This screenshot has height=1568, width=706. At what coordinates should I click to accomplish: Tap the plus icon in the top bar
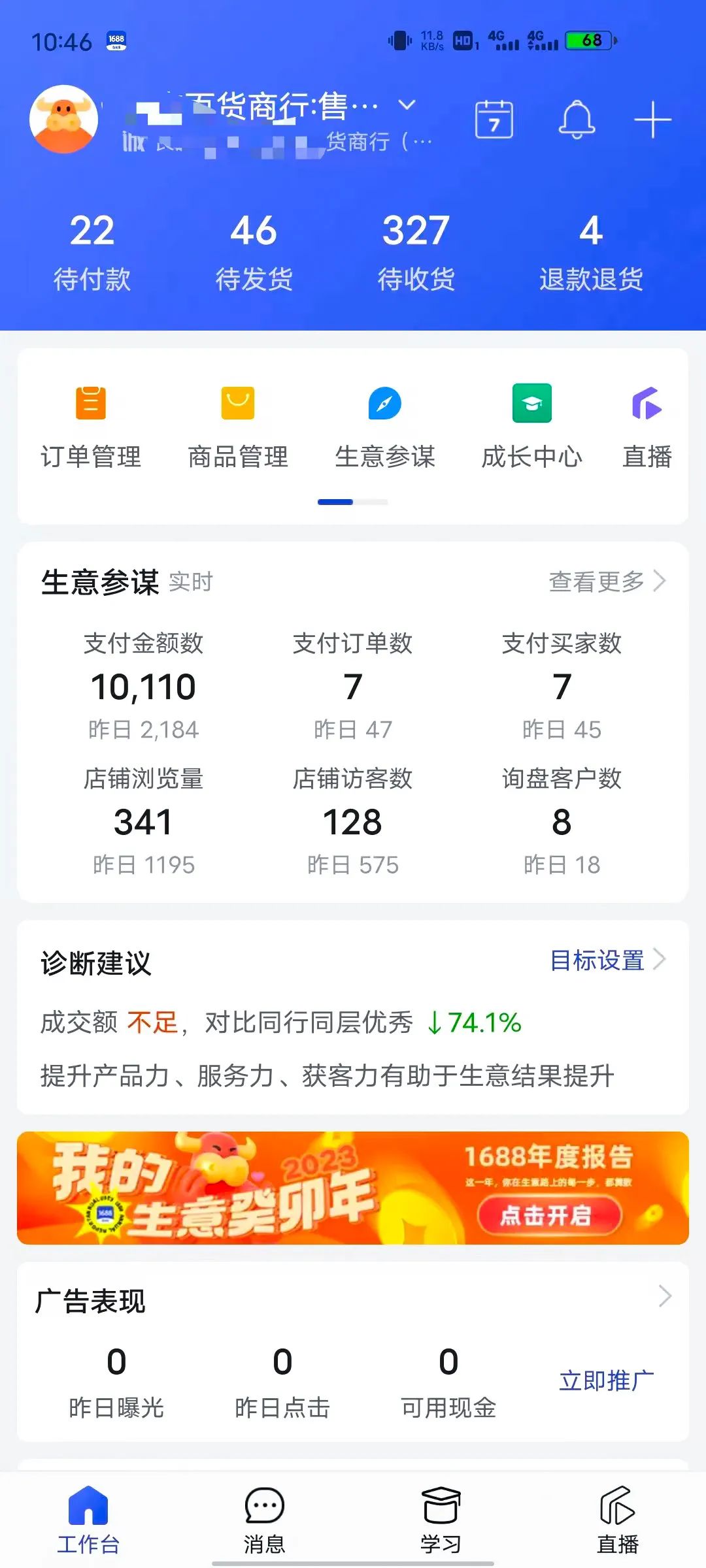click(x=652, y=120)
